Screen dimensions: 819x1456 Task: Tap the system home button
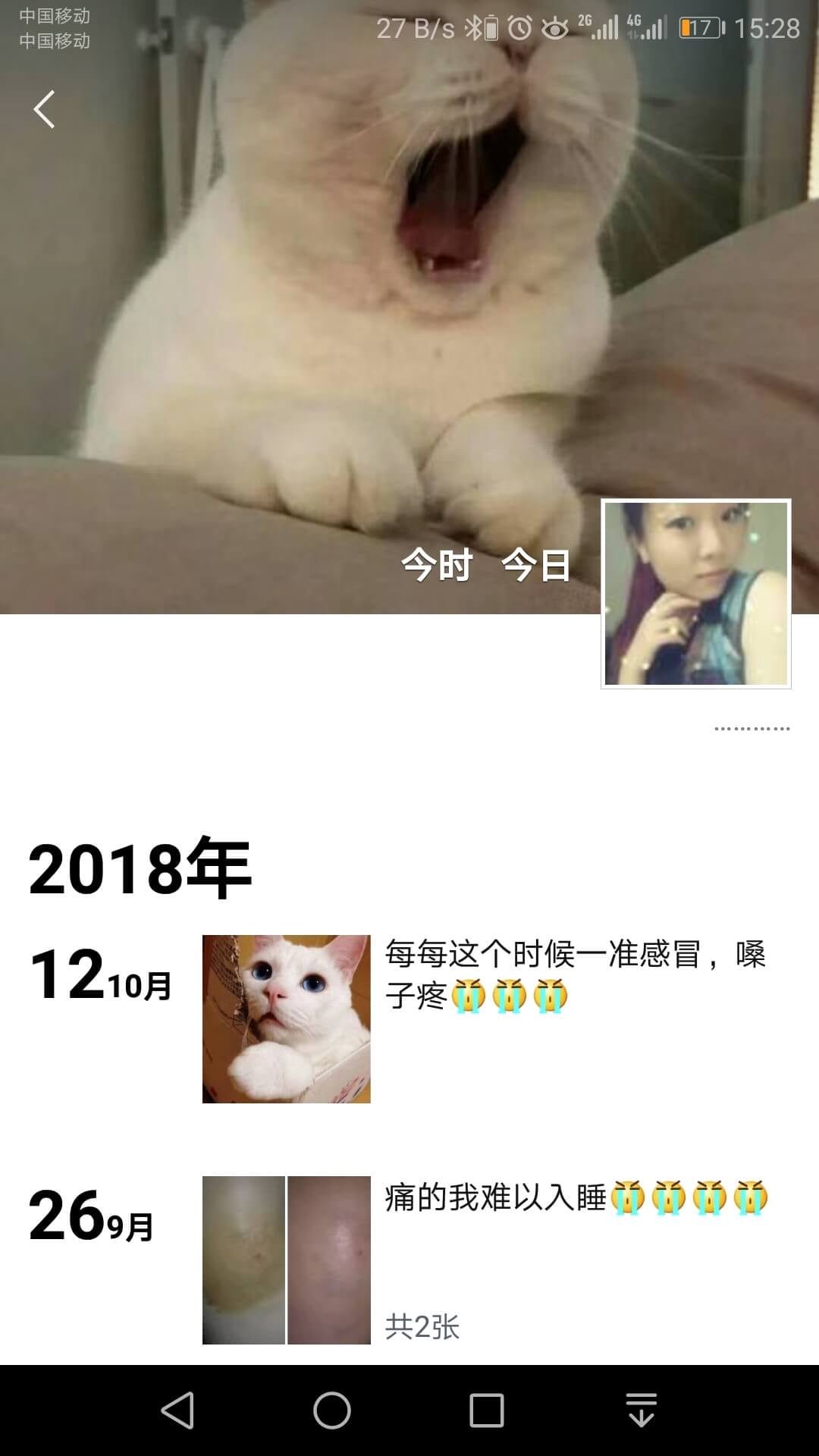(x=332, y=1410)
